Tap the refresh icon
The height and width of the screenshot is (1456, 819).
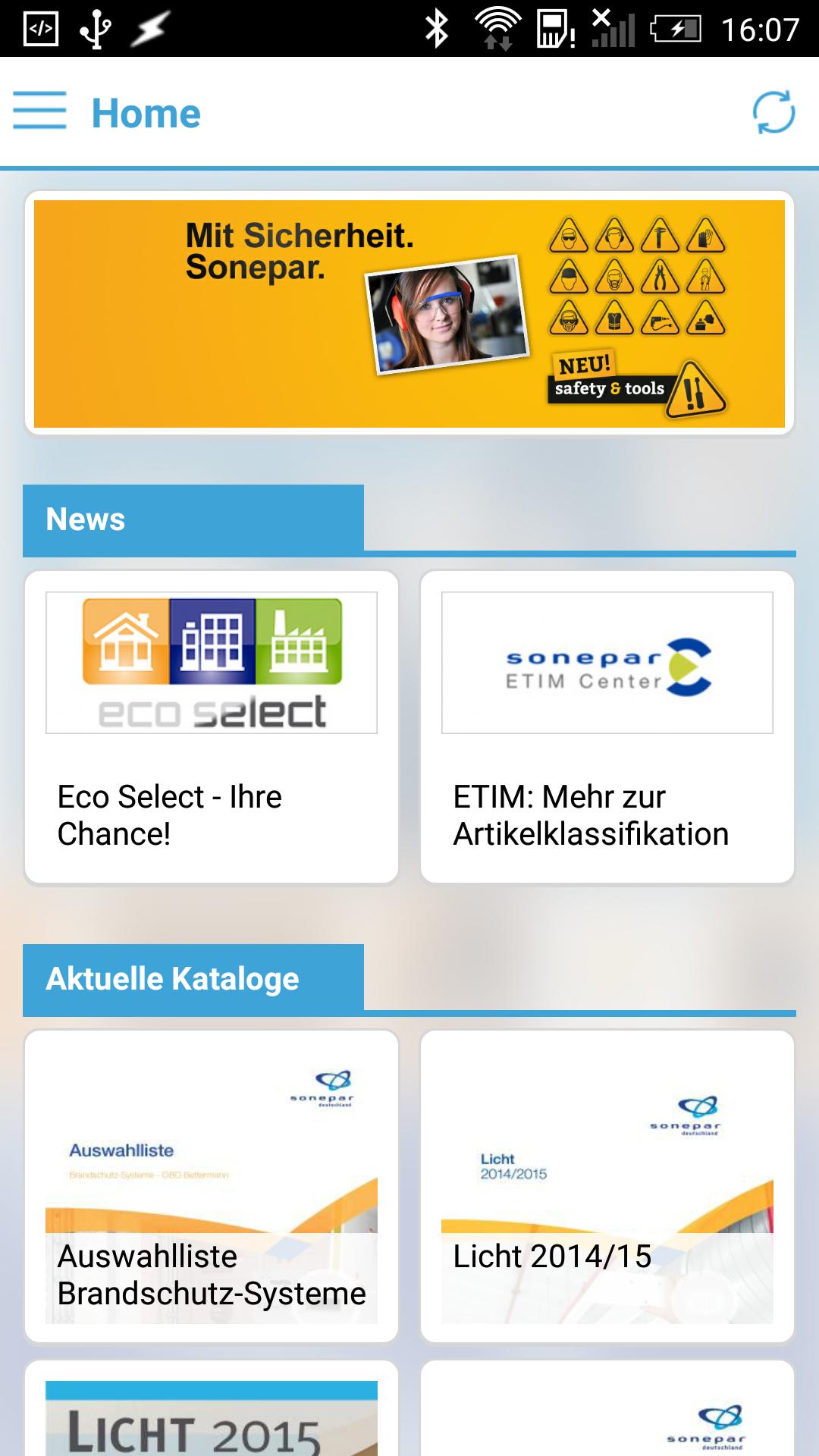point(773,113)
